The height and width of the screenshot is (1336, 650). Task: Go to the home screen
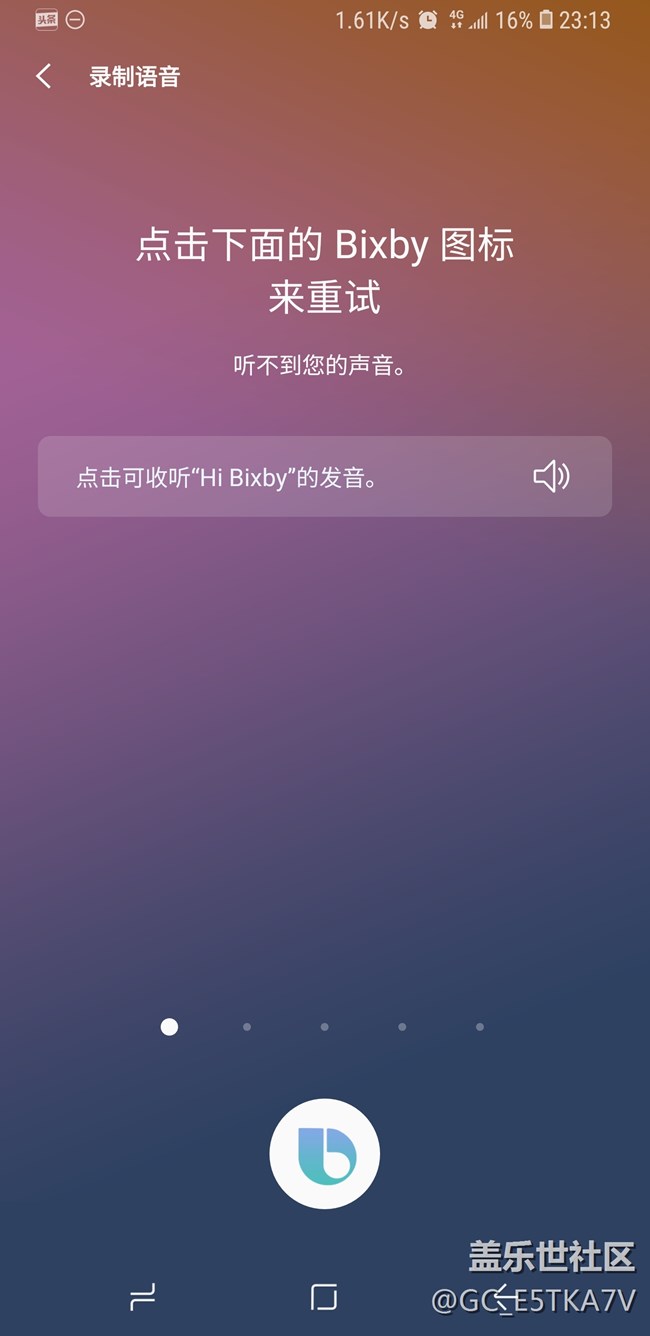(324, 1297)
